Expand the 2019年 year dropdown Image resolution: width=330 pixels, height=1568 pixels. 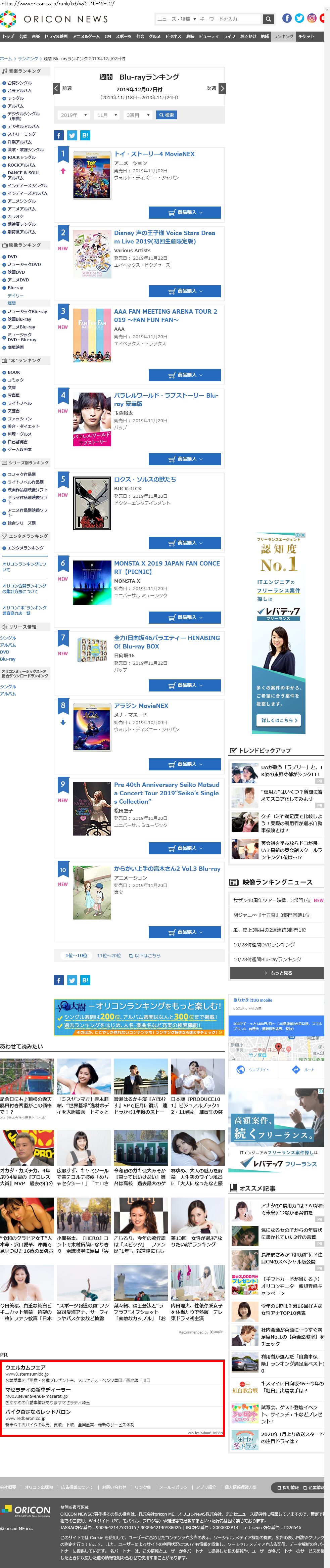tap(74, 115)
